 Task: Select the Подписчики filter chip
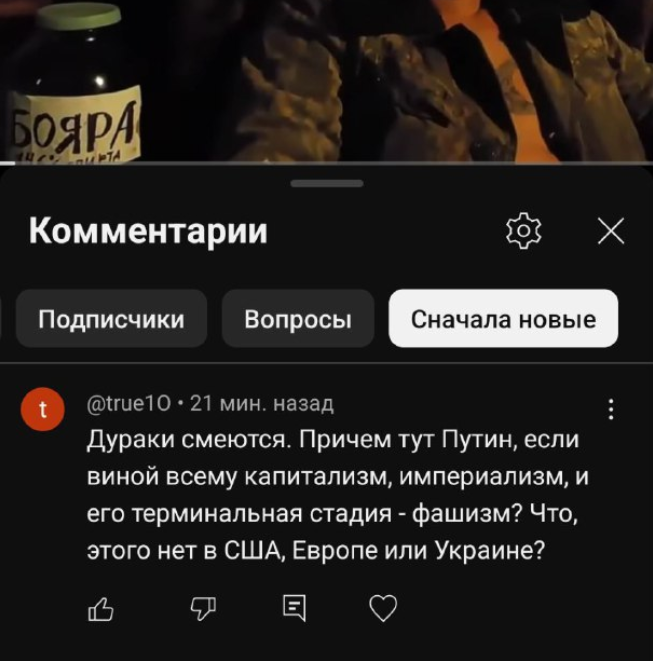point(111,319)
